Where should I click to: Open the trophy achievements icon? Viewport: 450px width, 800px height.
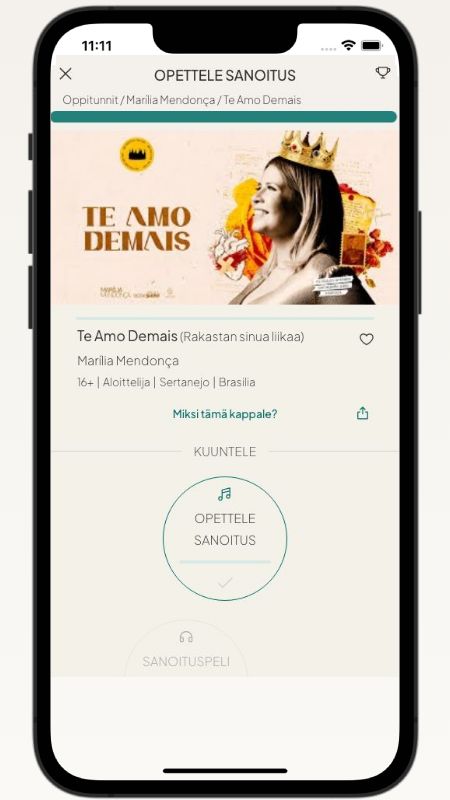point(383,73)
